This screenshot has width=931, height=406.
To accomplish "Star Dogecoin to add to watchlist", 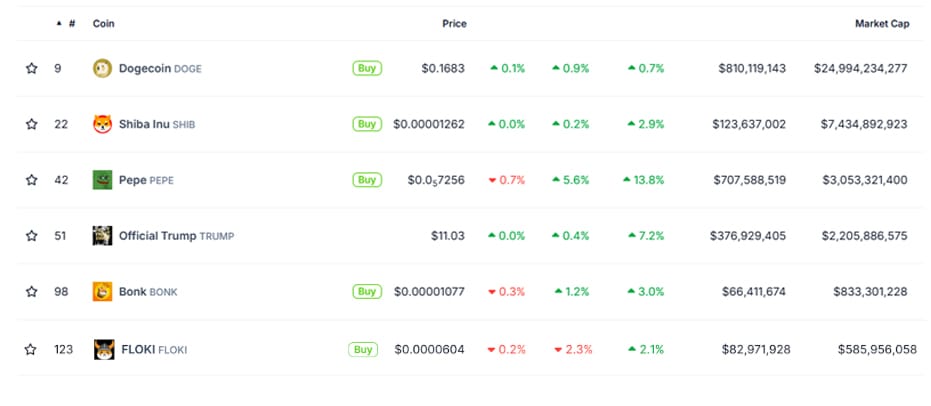I will tap(31, 68).
